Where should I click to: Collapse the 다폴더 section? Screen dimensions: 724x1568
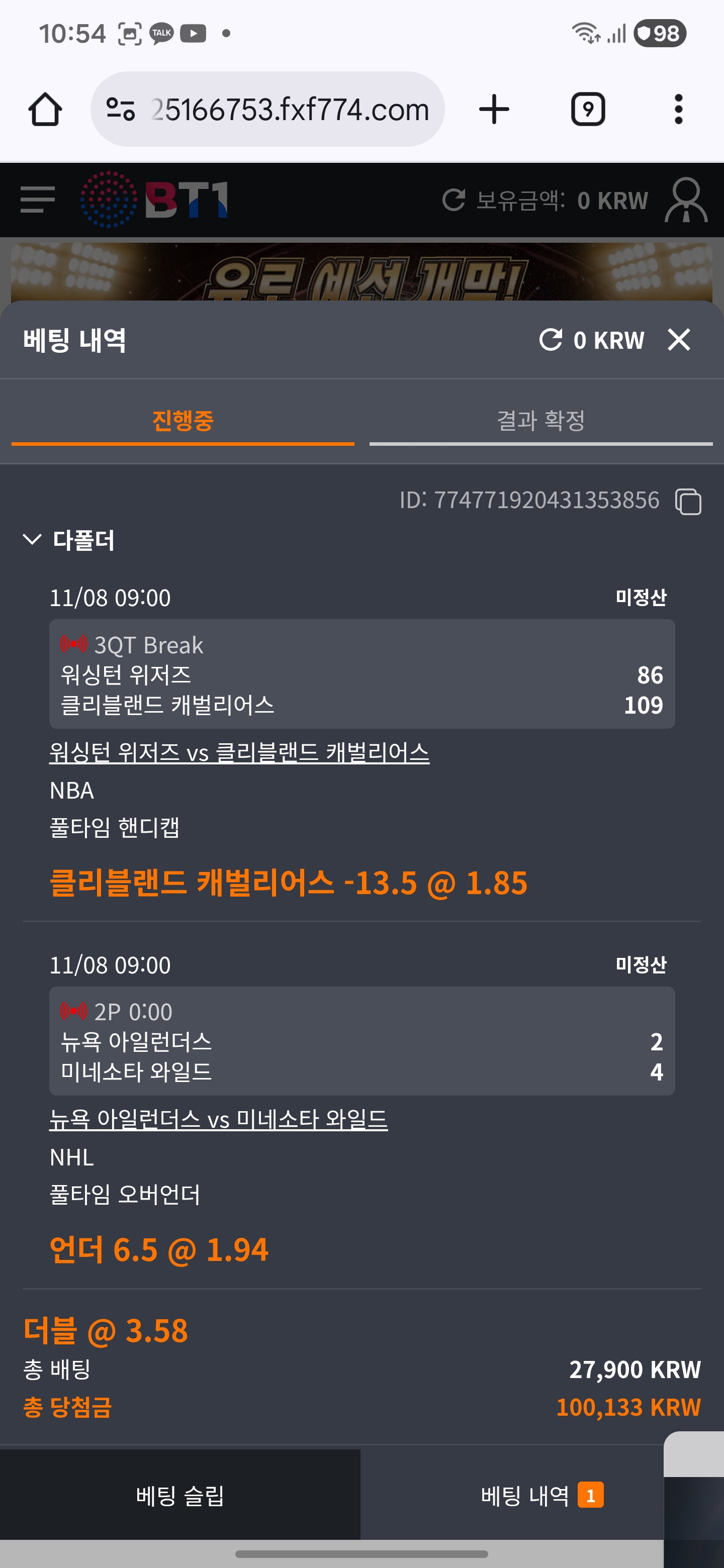point(32,539)
